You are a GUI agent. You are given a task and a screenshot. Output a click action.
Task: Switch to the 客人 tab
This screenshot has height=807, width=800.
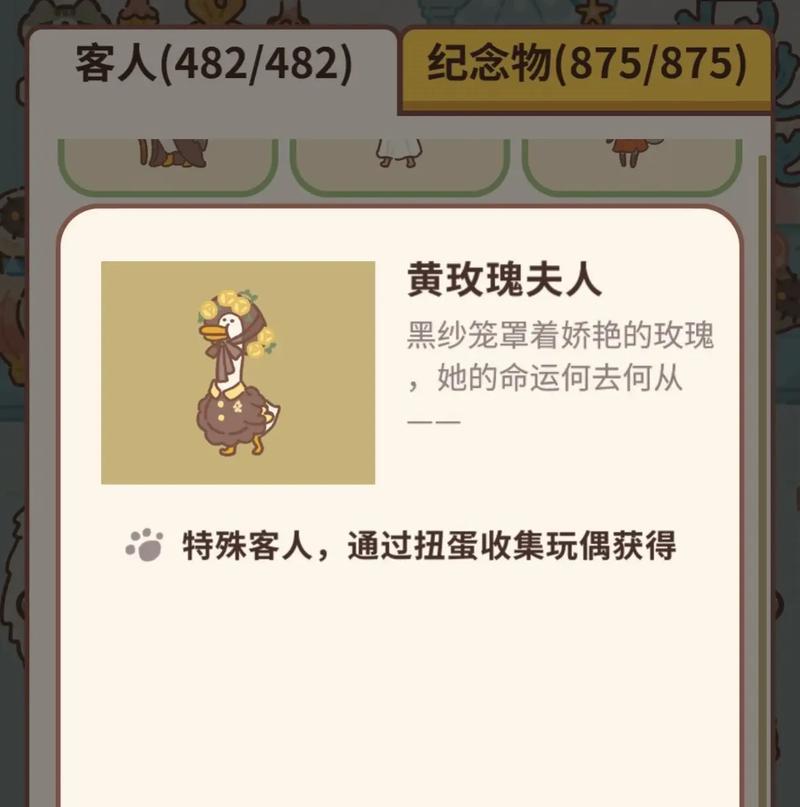[213, 66]
